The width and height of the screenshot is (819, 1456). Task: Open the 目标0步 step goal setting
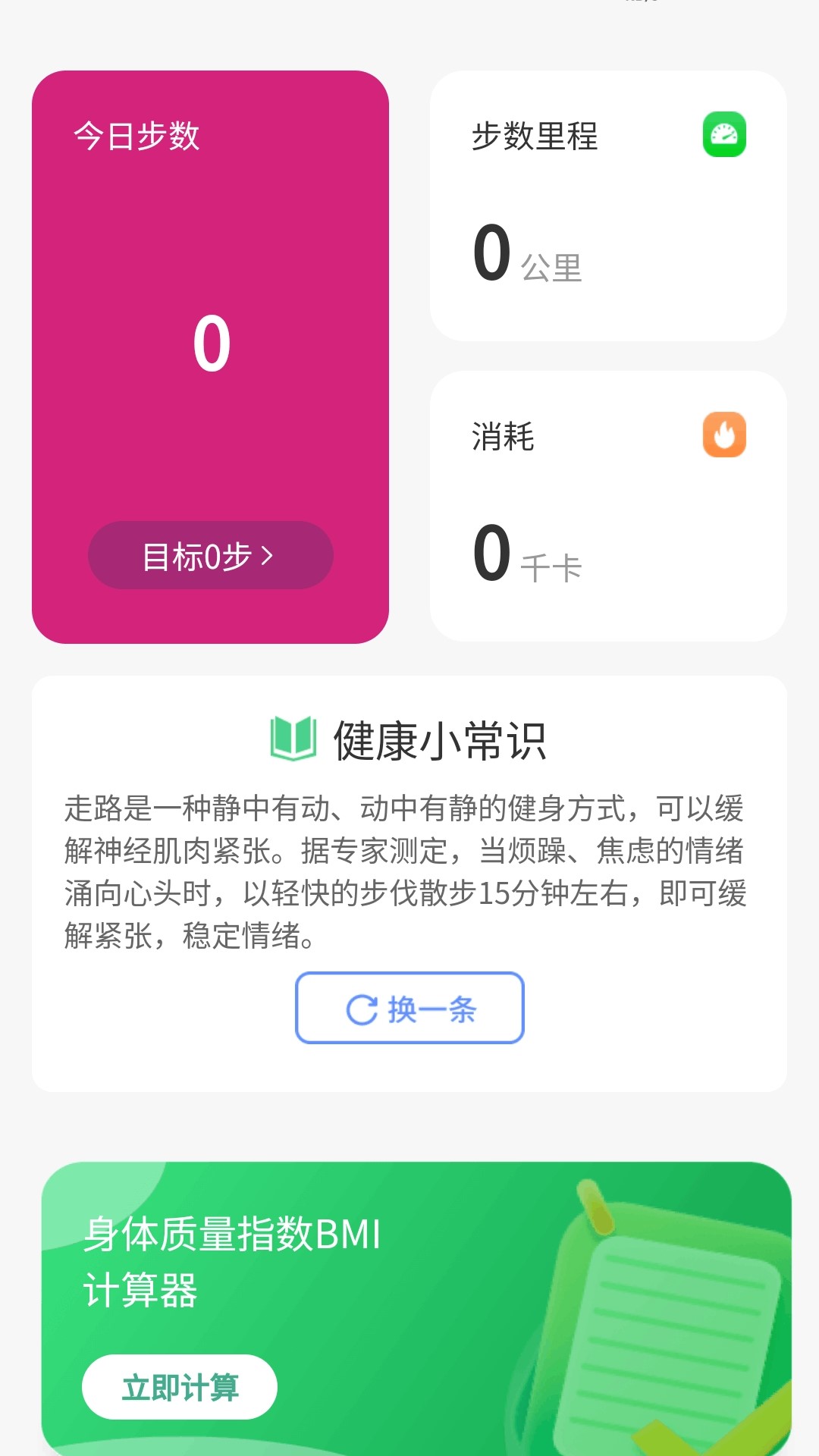(210, 555)
